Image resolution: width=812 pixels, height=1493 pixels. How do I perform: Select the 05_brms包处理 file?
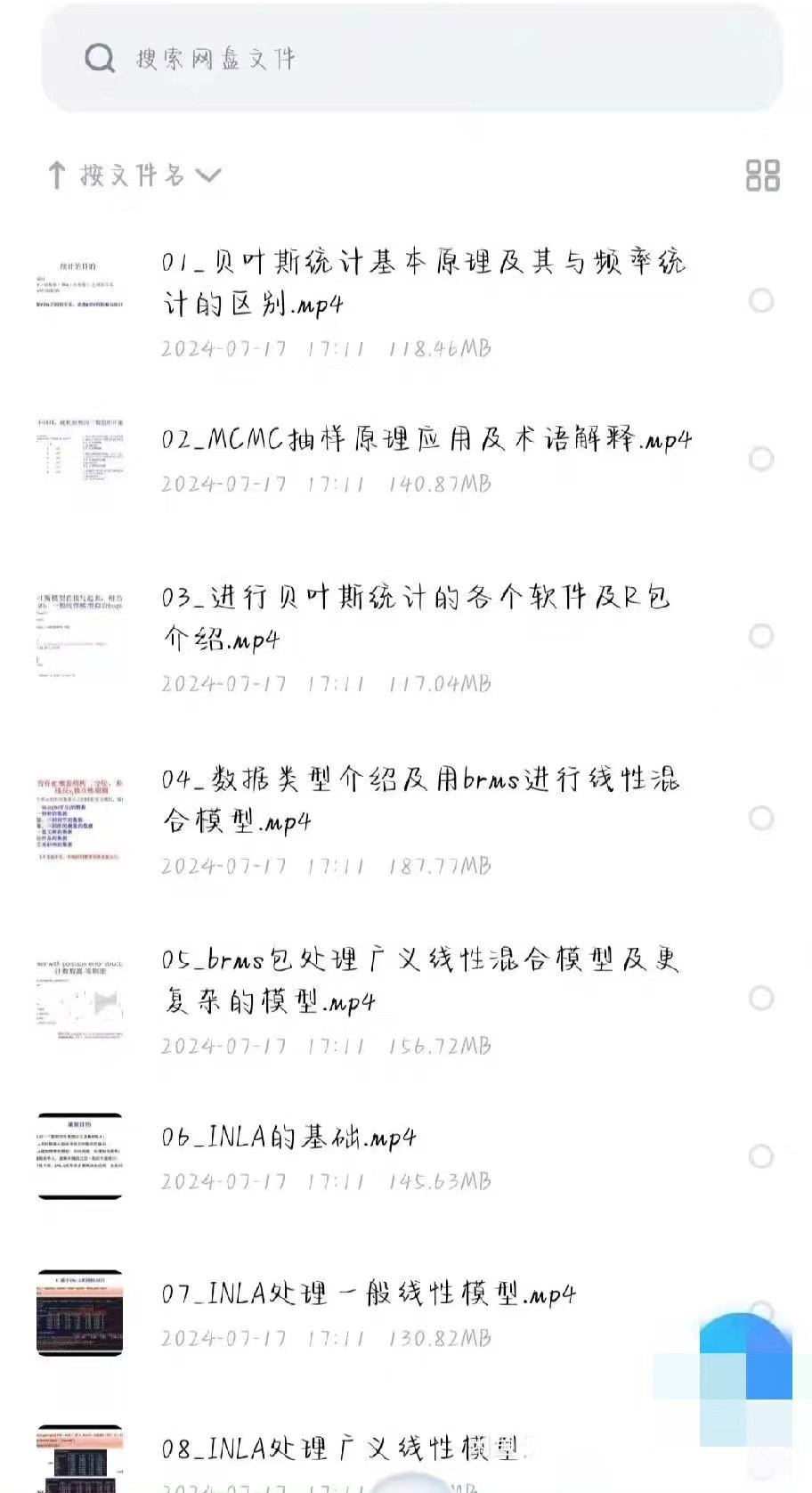(761, 999)
